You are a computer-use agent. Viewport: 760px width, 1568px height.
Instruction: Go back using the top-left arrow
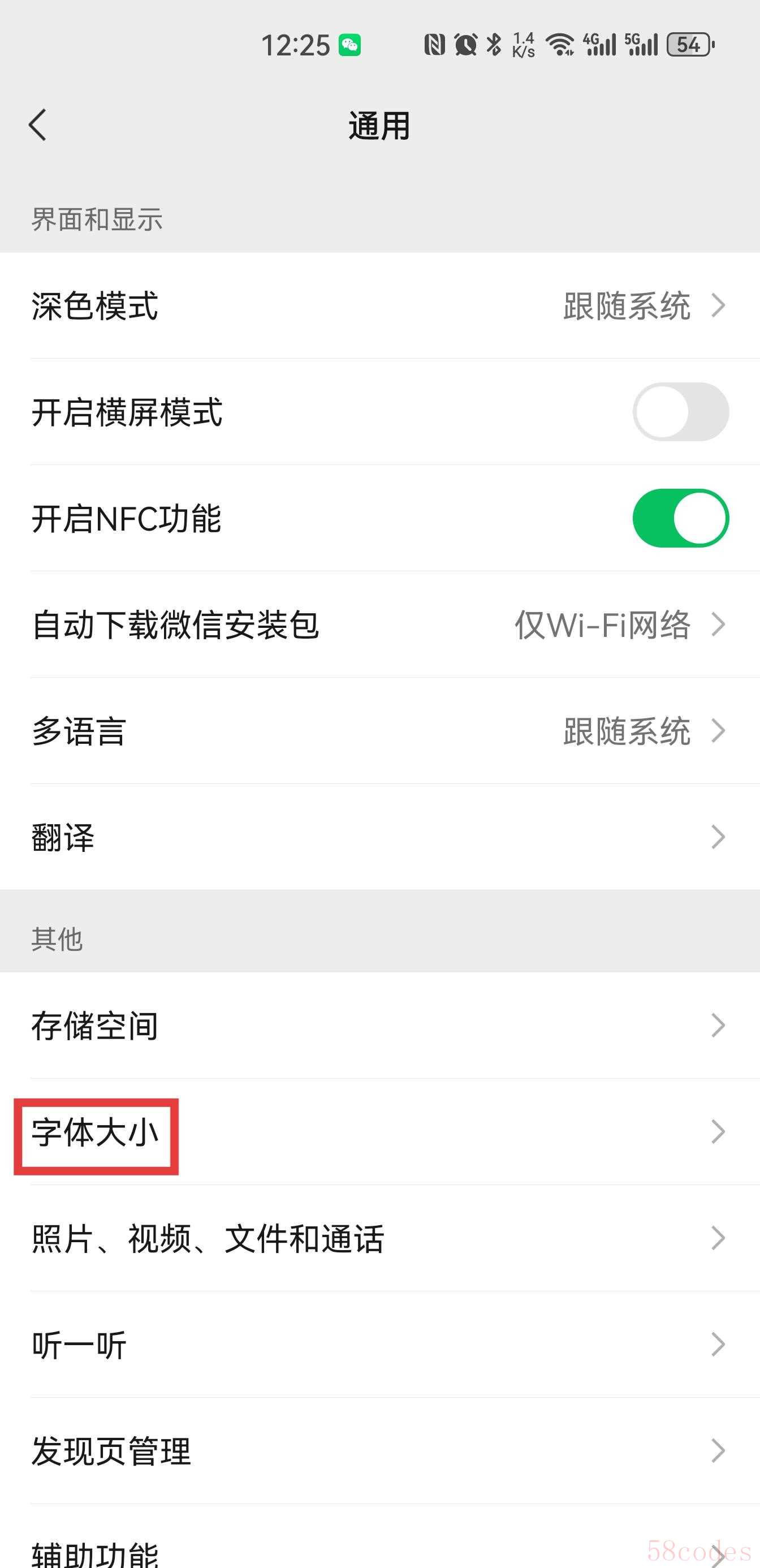(38, 126)
